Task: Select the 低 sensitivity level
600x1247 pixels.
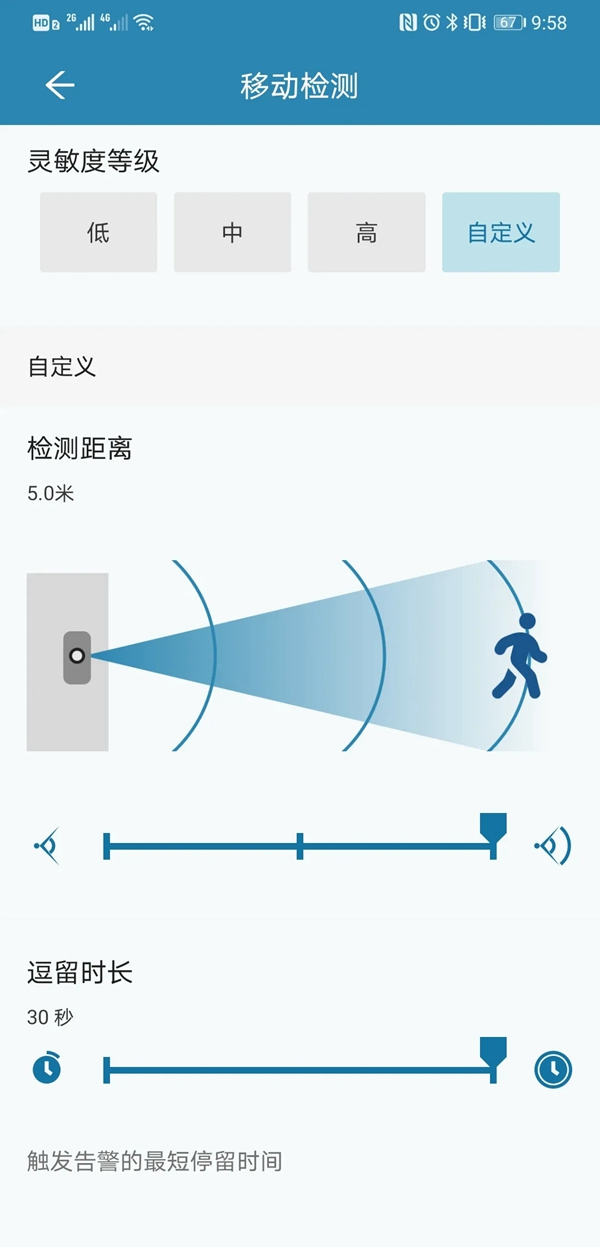Action: tap(98, 232)
